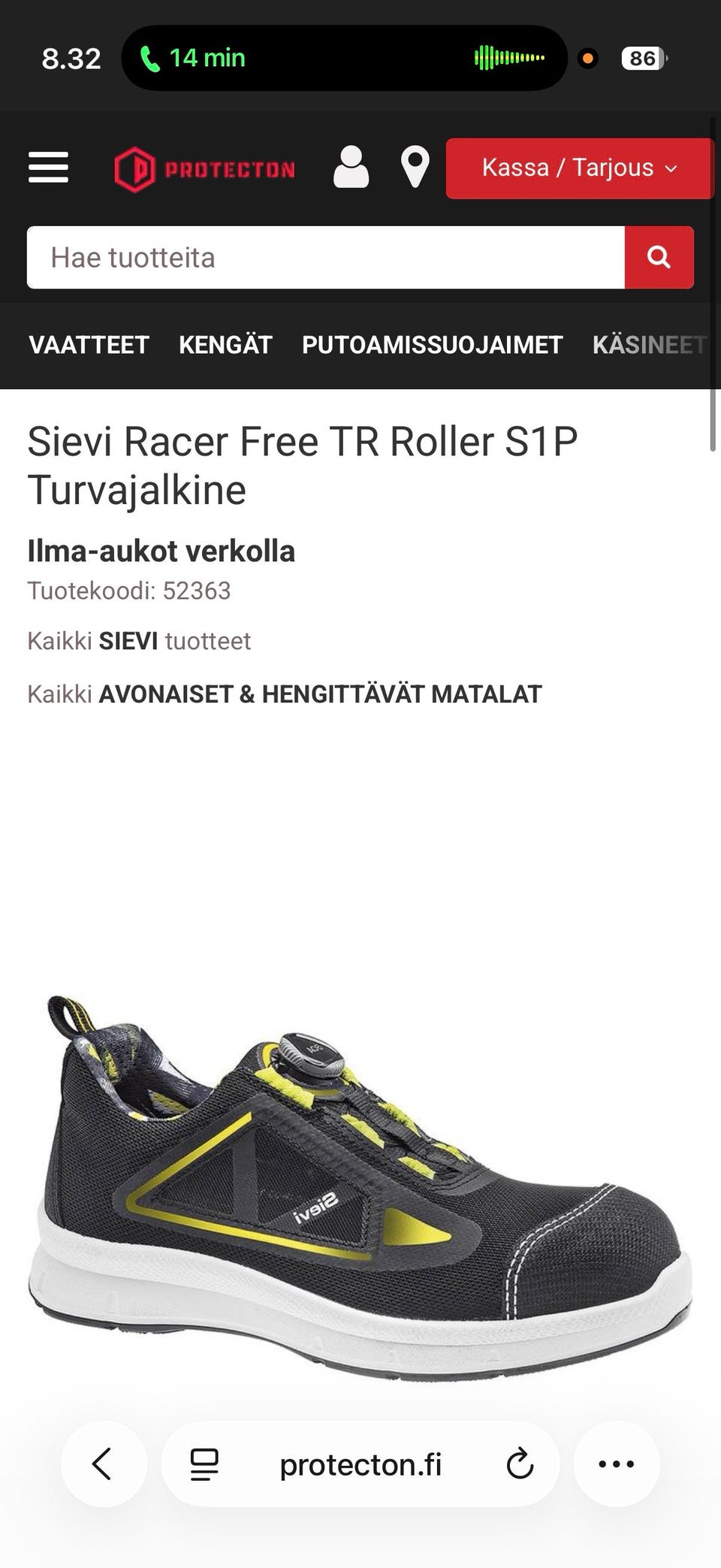This screenshot has width=721, height=1568.
Task: Tap the battery indicator showing 86
Action: click(639, 58)
